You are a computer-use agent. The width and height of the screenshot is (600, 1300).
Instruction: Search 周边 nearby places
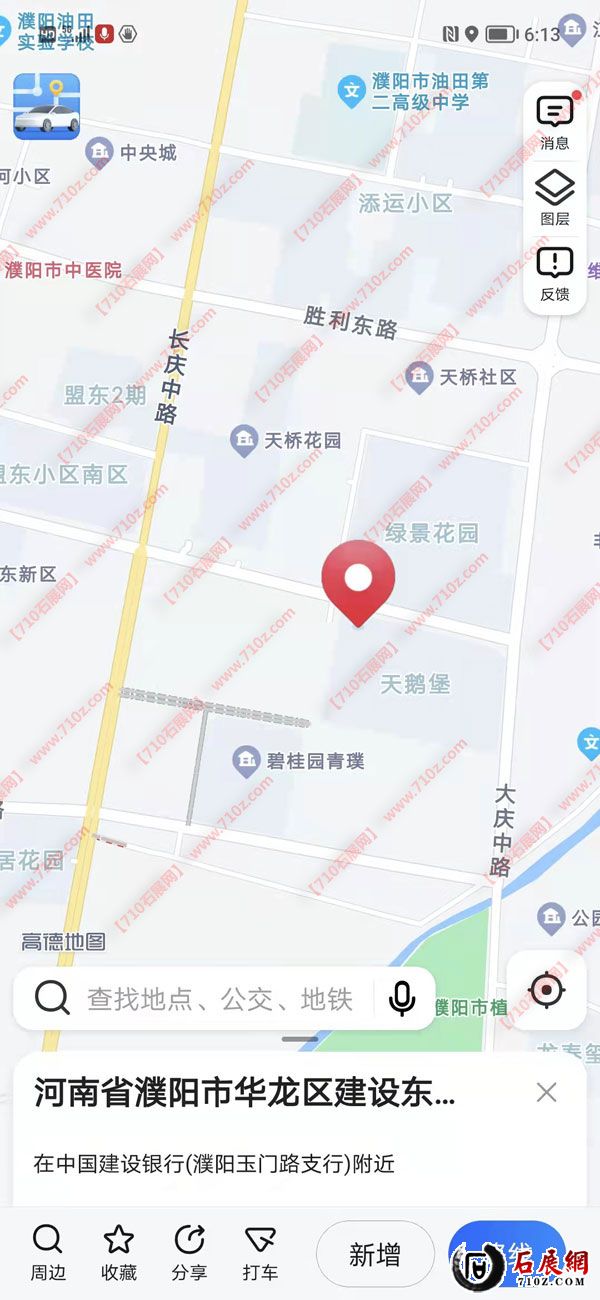click(47, 1252)
